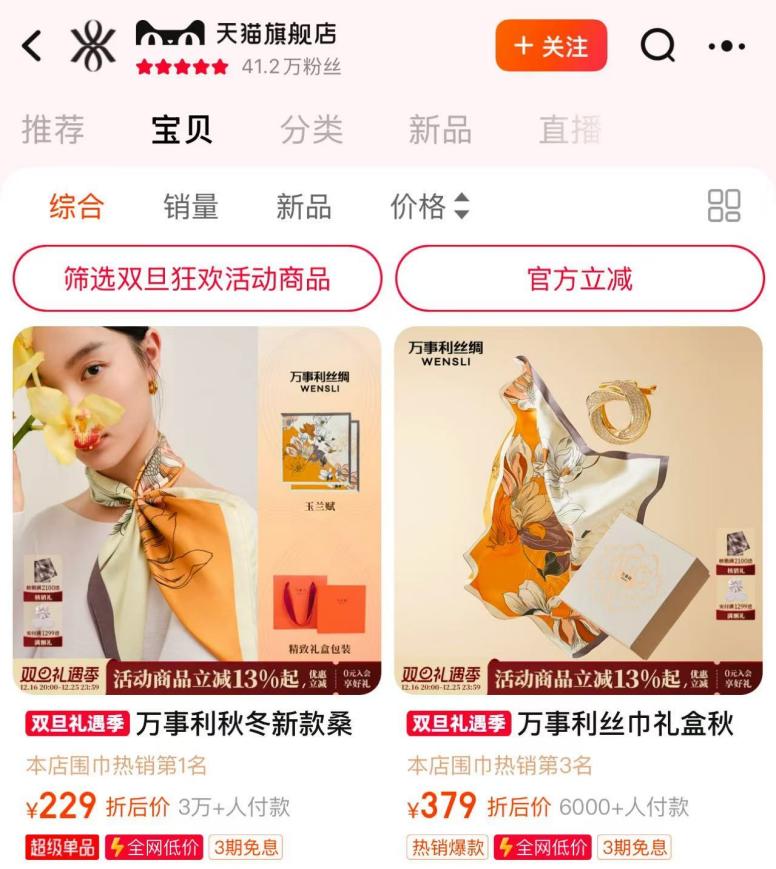Switch to the 直播 tab
The image size is (776, 869).
(569, 130)
